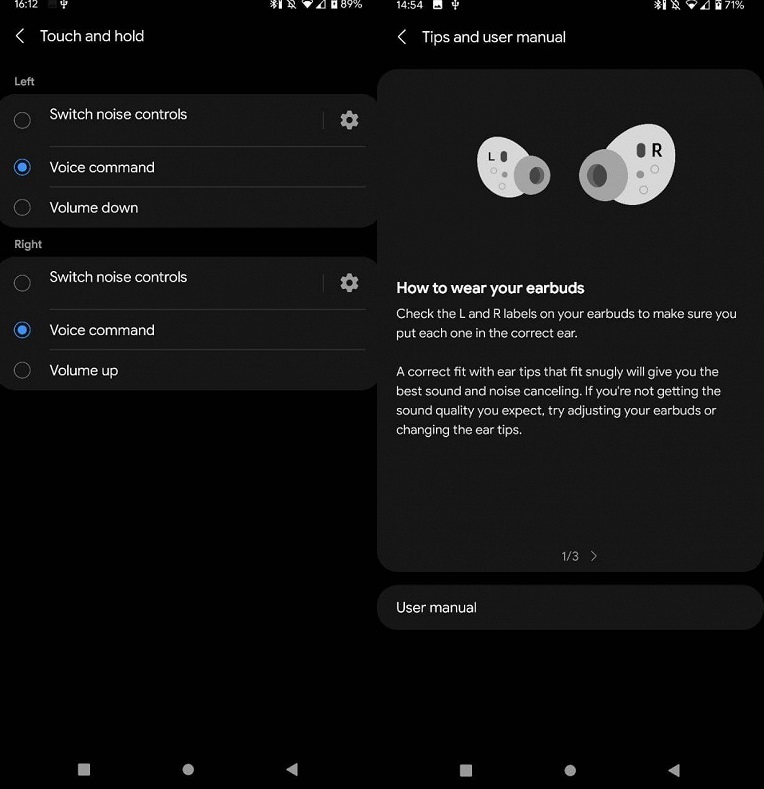Go to next tip with the arrow

(594, 556)
